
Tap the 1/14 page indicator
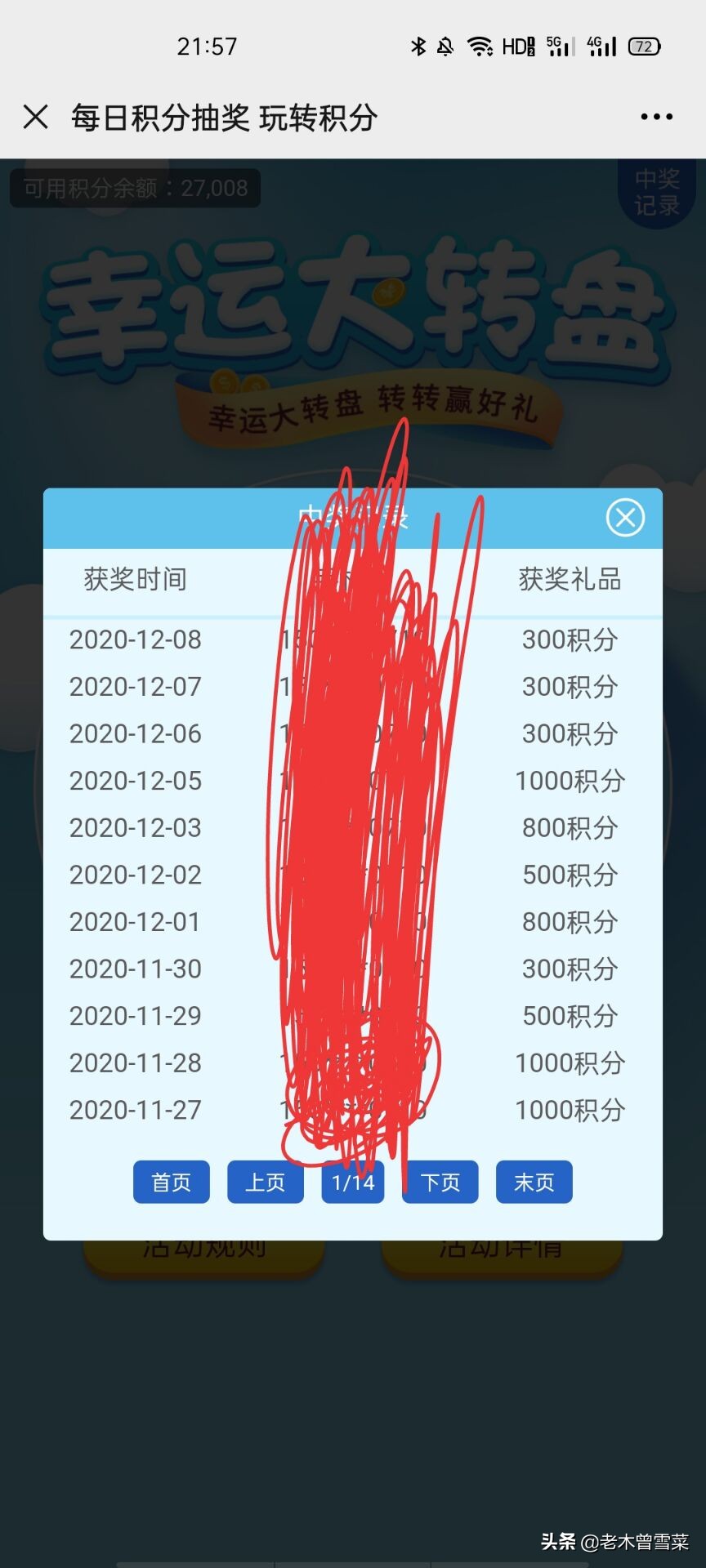pyautogui.click(x=352, y=1182)
